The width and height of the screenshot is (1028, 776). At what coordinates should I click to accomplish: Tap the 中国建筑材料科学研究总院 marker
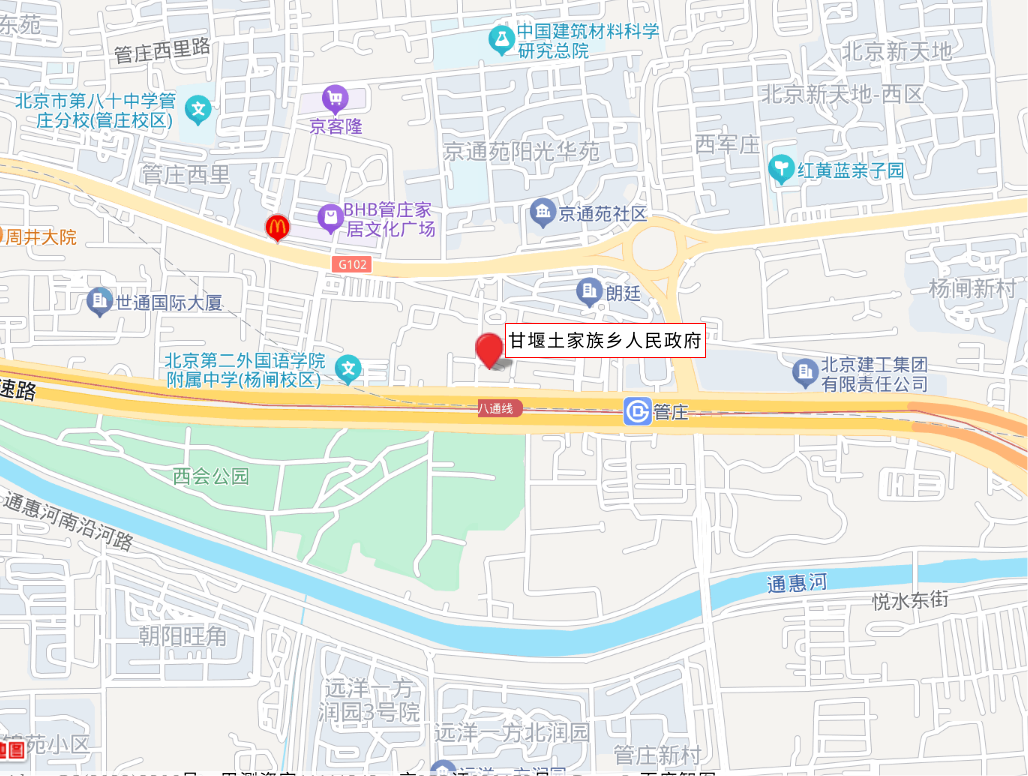coord(499,40)
